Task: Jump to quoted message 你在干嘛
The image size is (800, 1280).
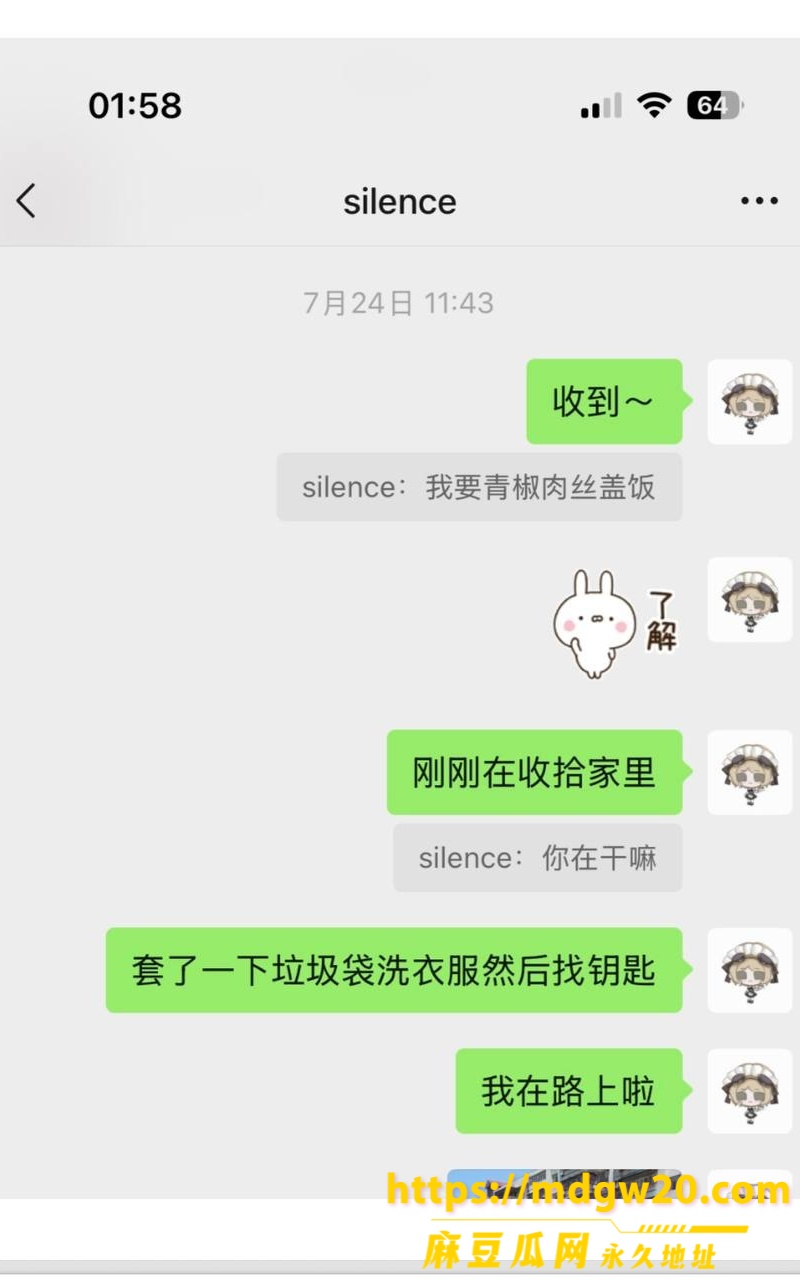Action: pos(537,858)
